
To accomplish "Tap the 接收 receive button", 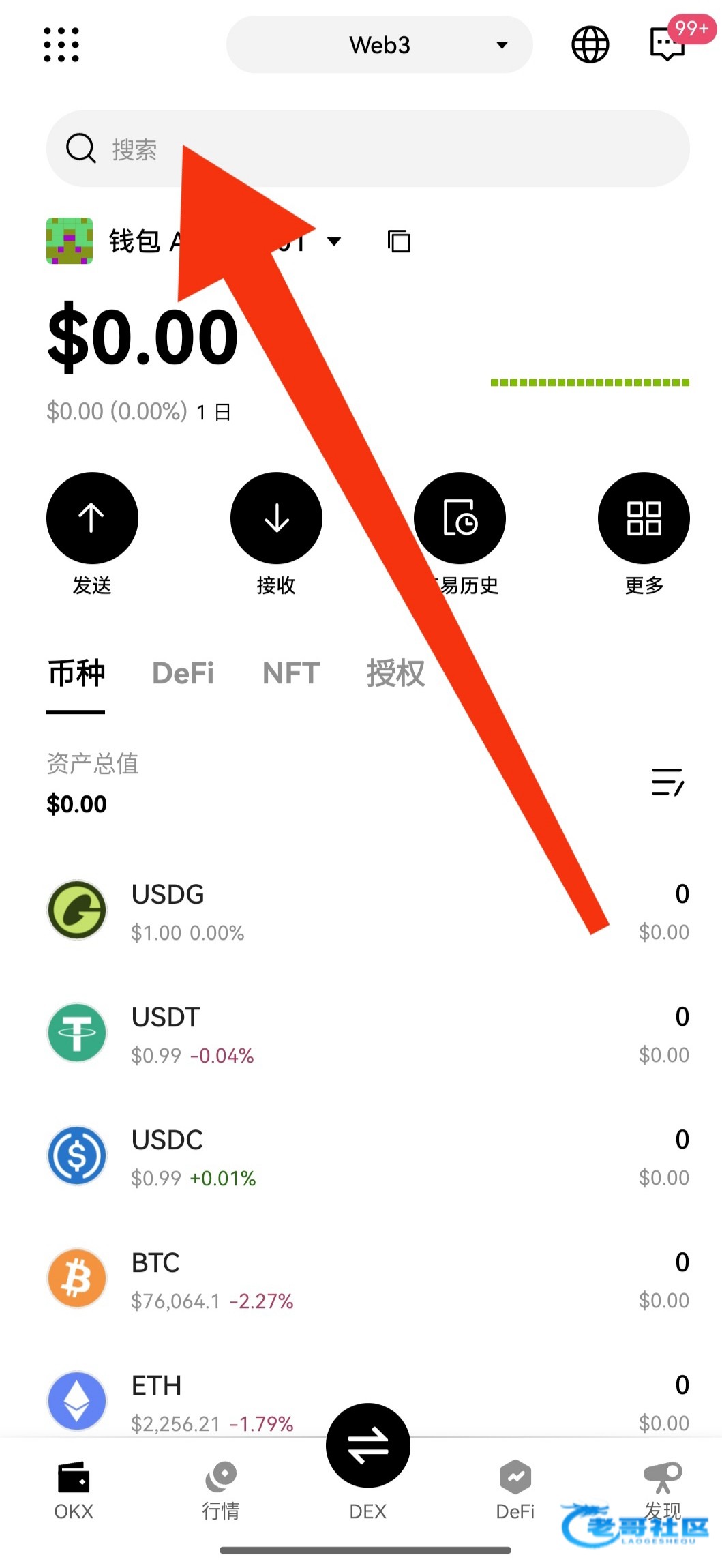I will tap(276, 518).
